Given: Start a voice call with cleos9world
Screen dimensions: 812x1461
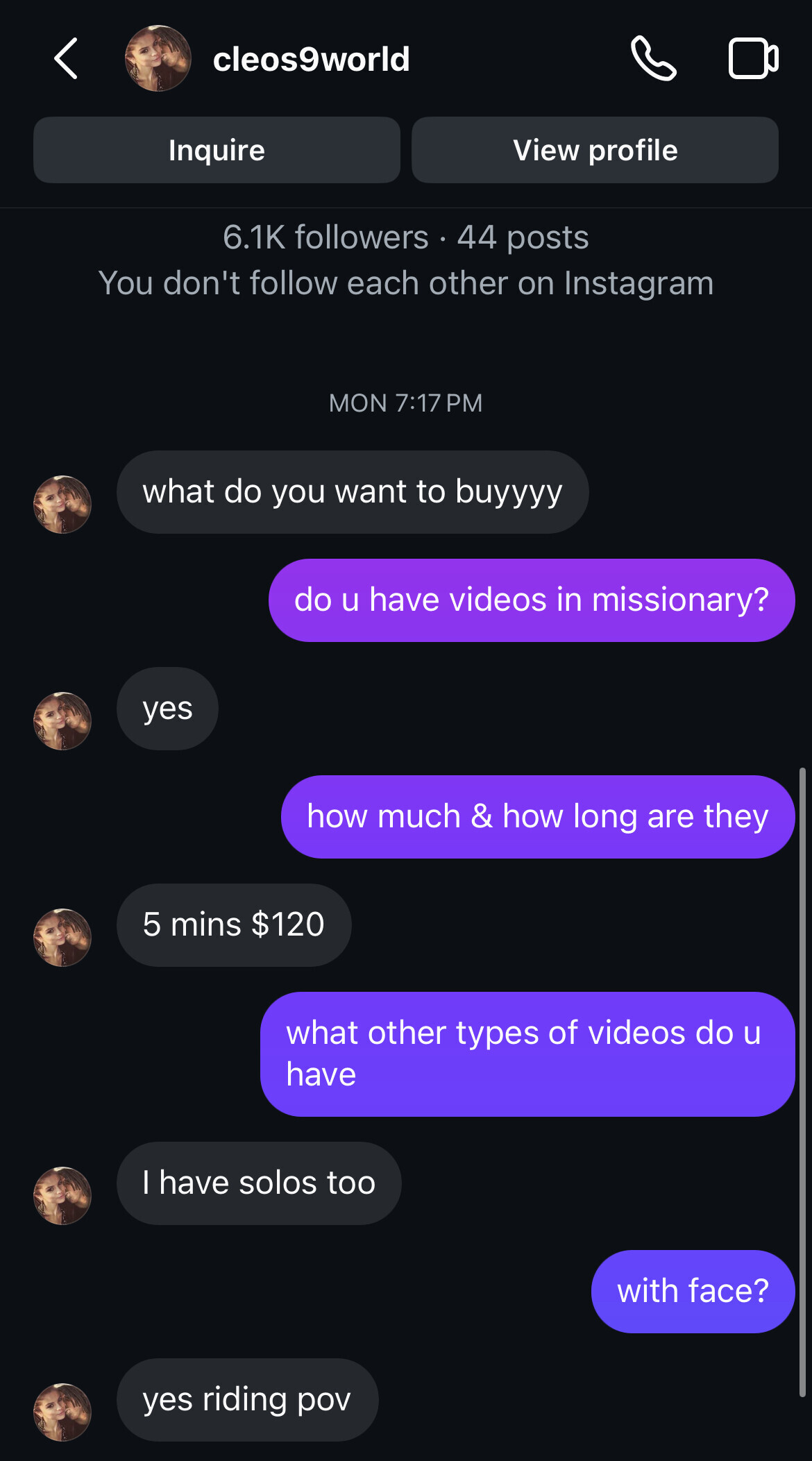Looking at the screenshot, I should pos(653,59).
